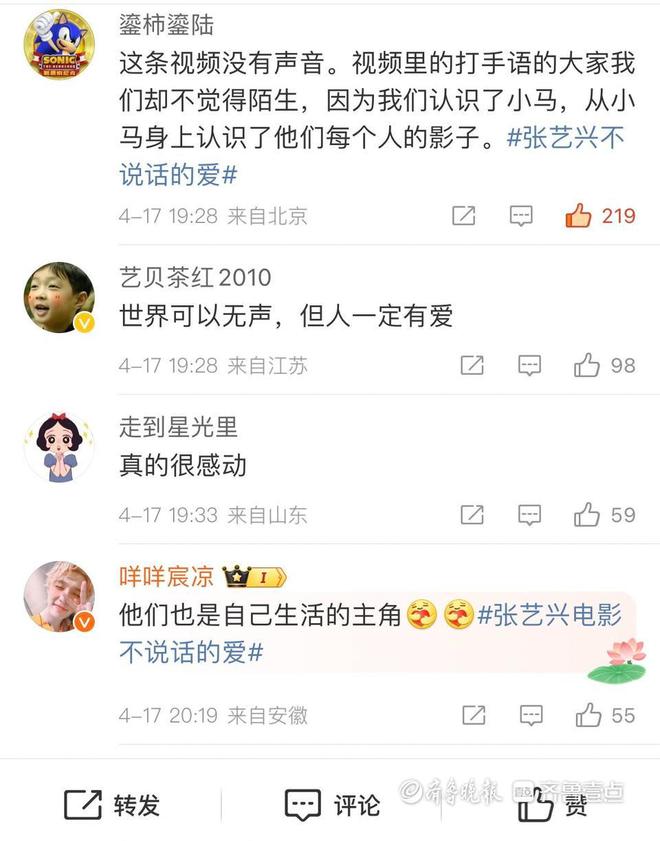Tap 转发 in the bottom bar

[112, 805]
